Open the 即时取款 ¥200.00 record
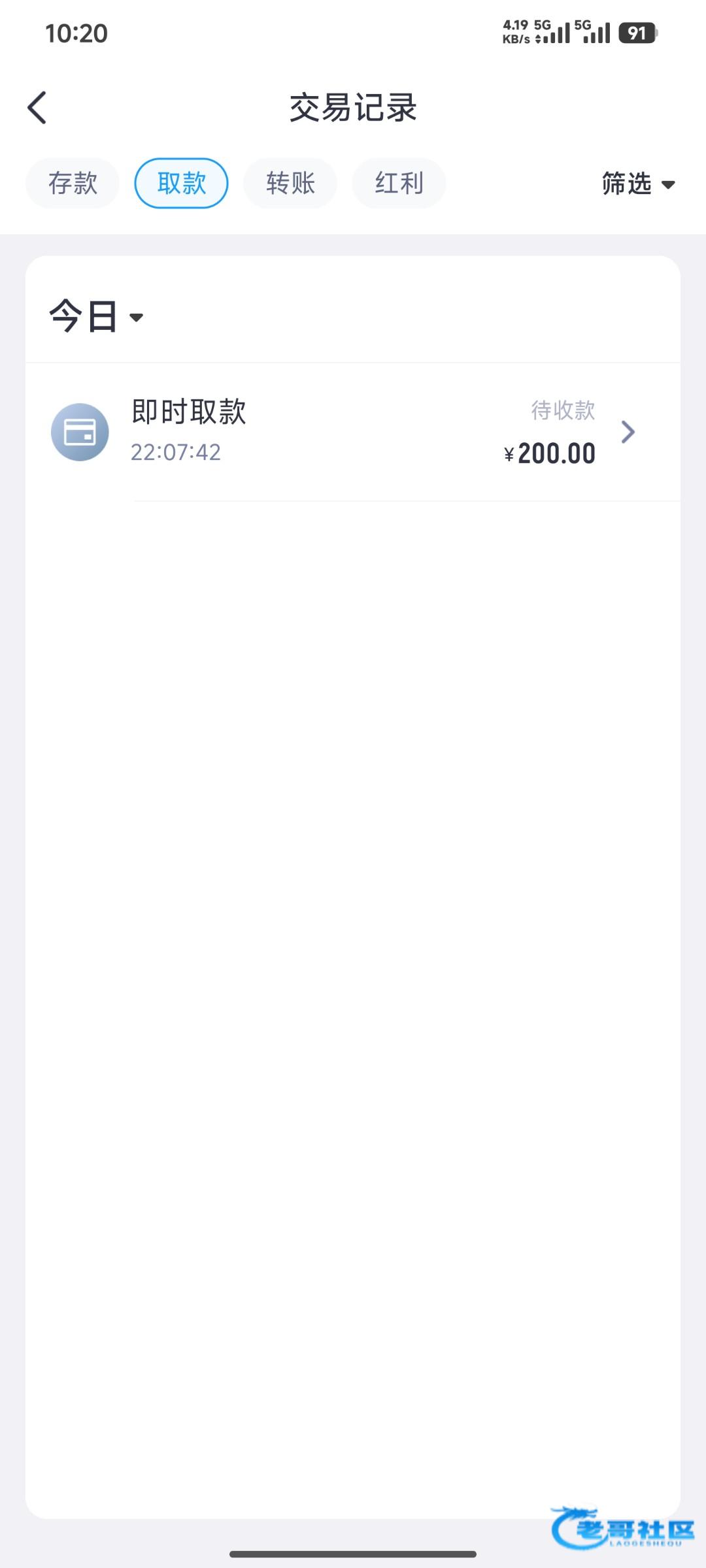The width and height of the screenshot is (706, 1568). [353, 432]
